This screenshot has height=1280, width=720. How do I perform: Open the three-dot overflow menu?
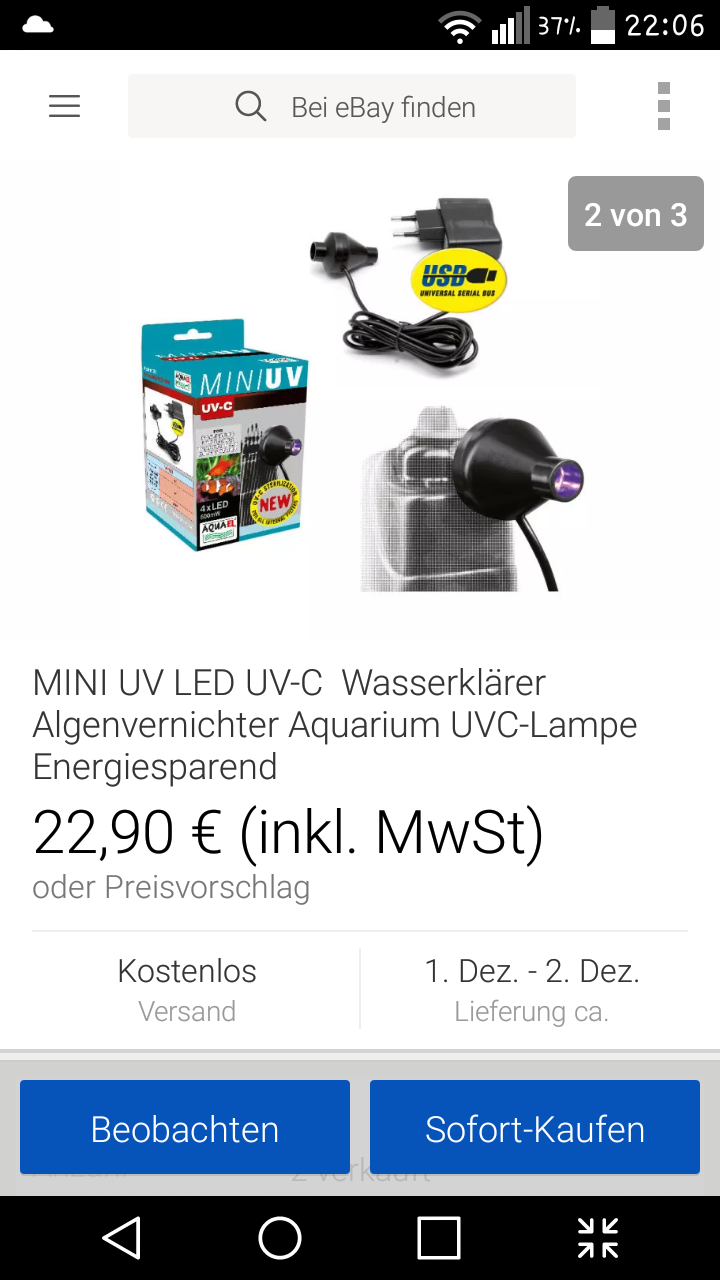[663, 106]
